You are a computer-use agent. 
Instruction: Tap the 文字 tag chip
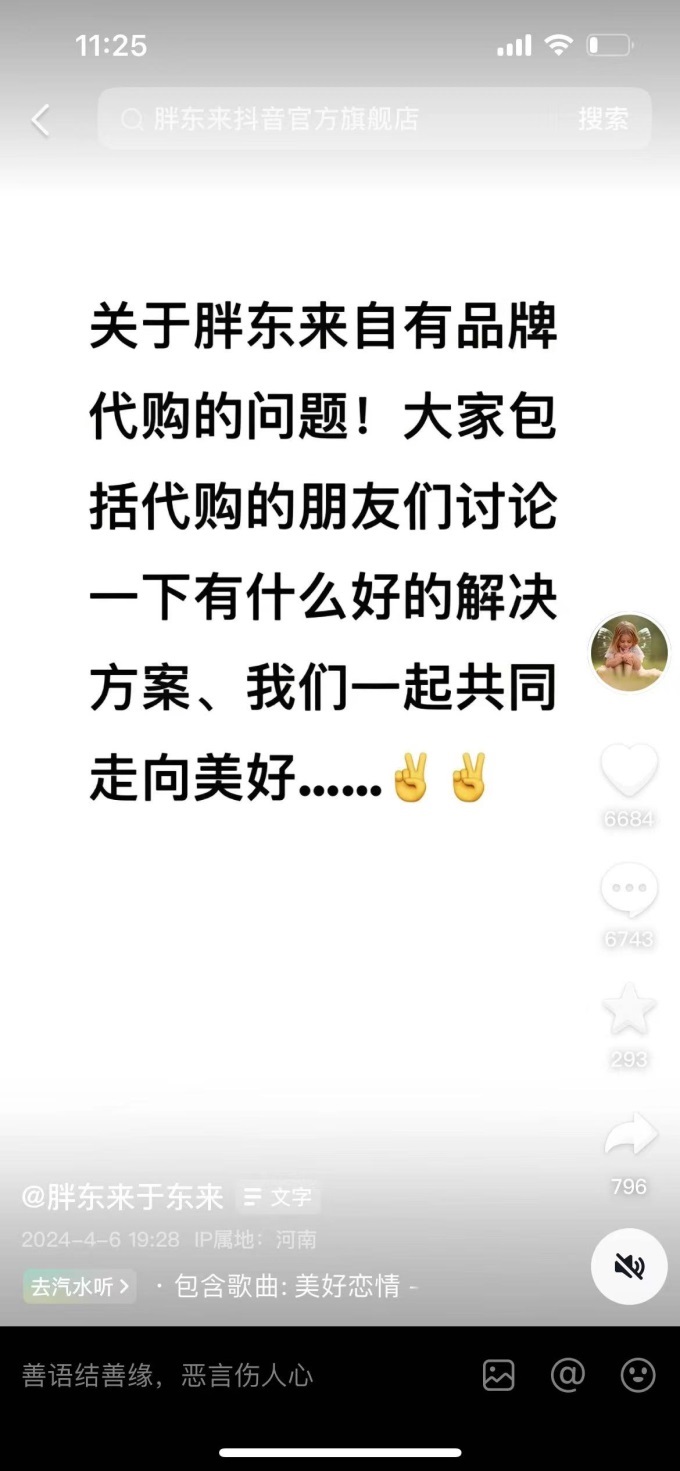tap(279, 1197)
